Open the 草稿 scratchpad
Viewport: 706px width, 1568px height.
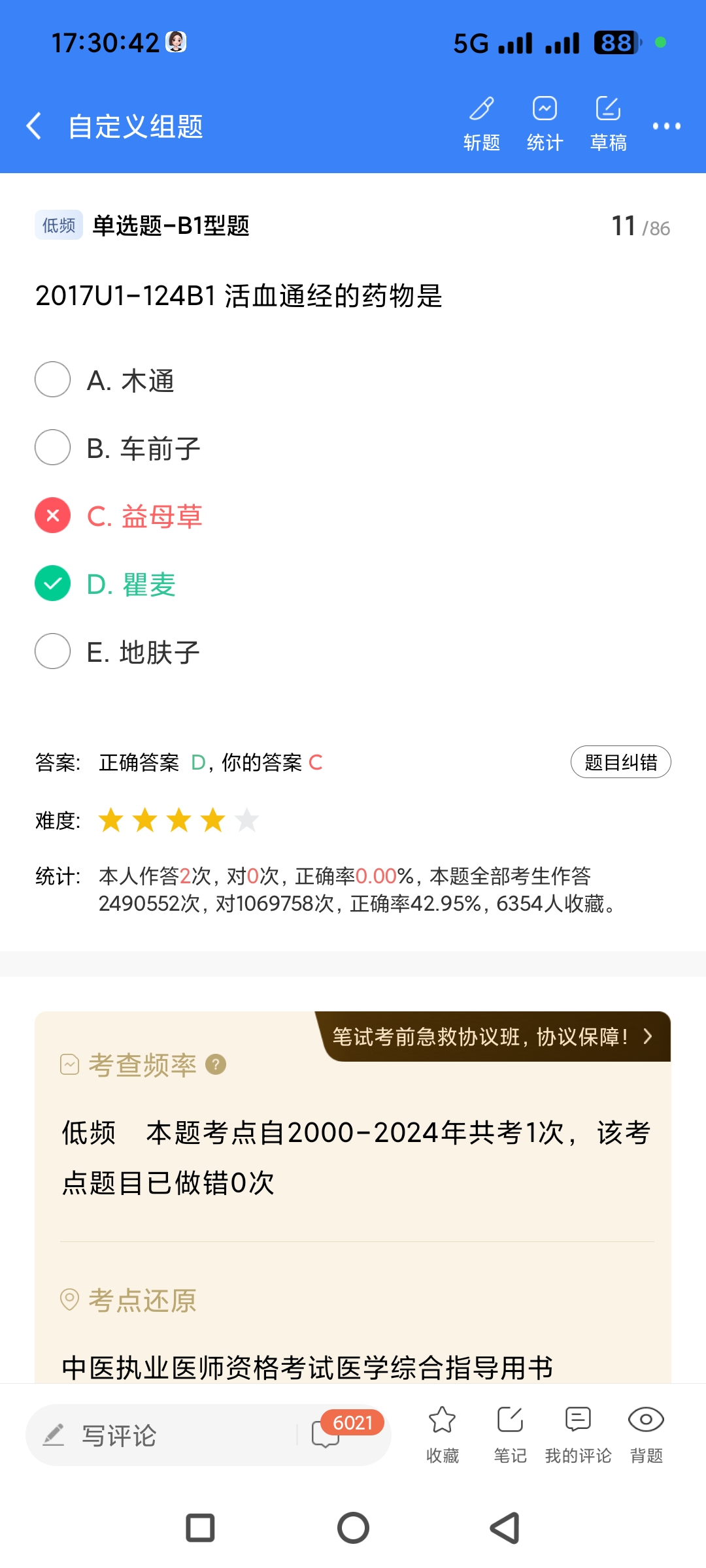point(608,123)
